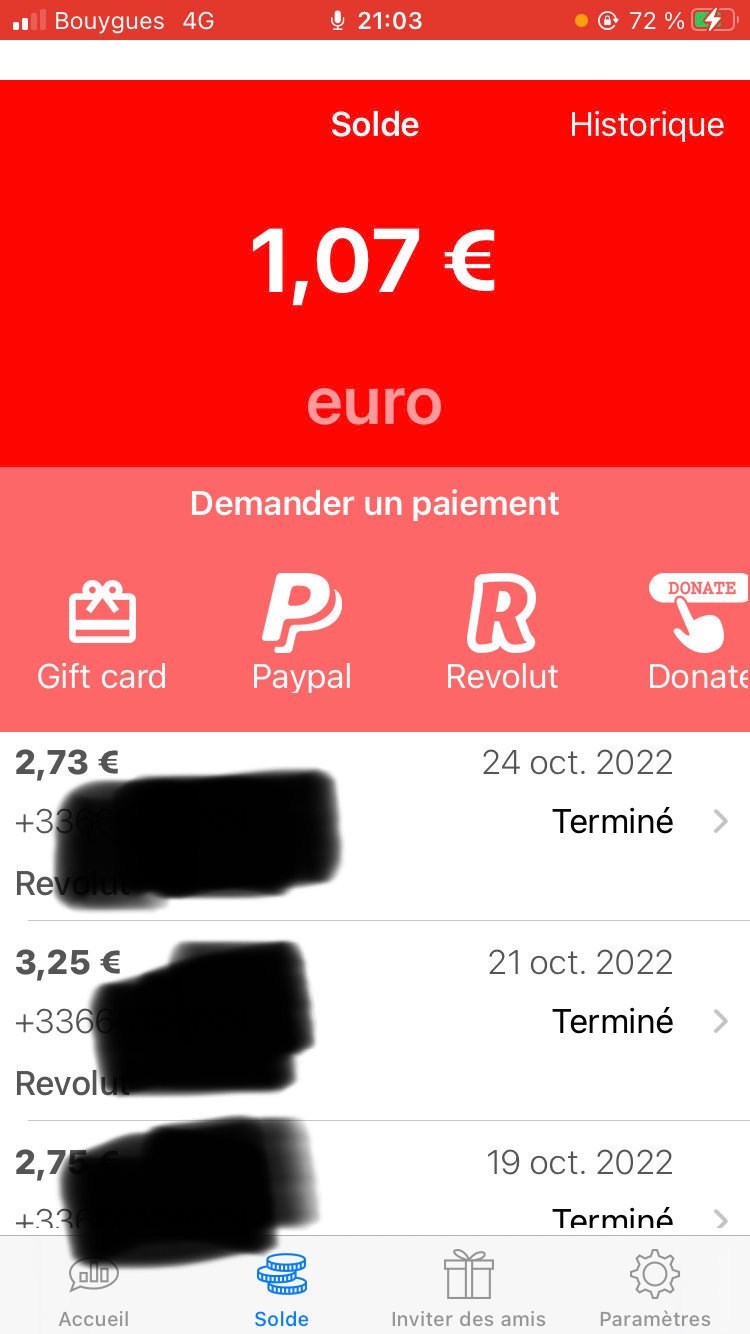Switch to the Historique view
This screenshot has height=1334, width=750.
click(x=647, y=124)
